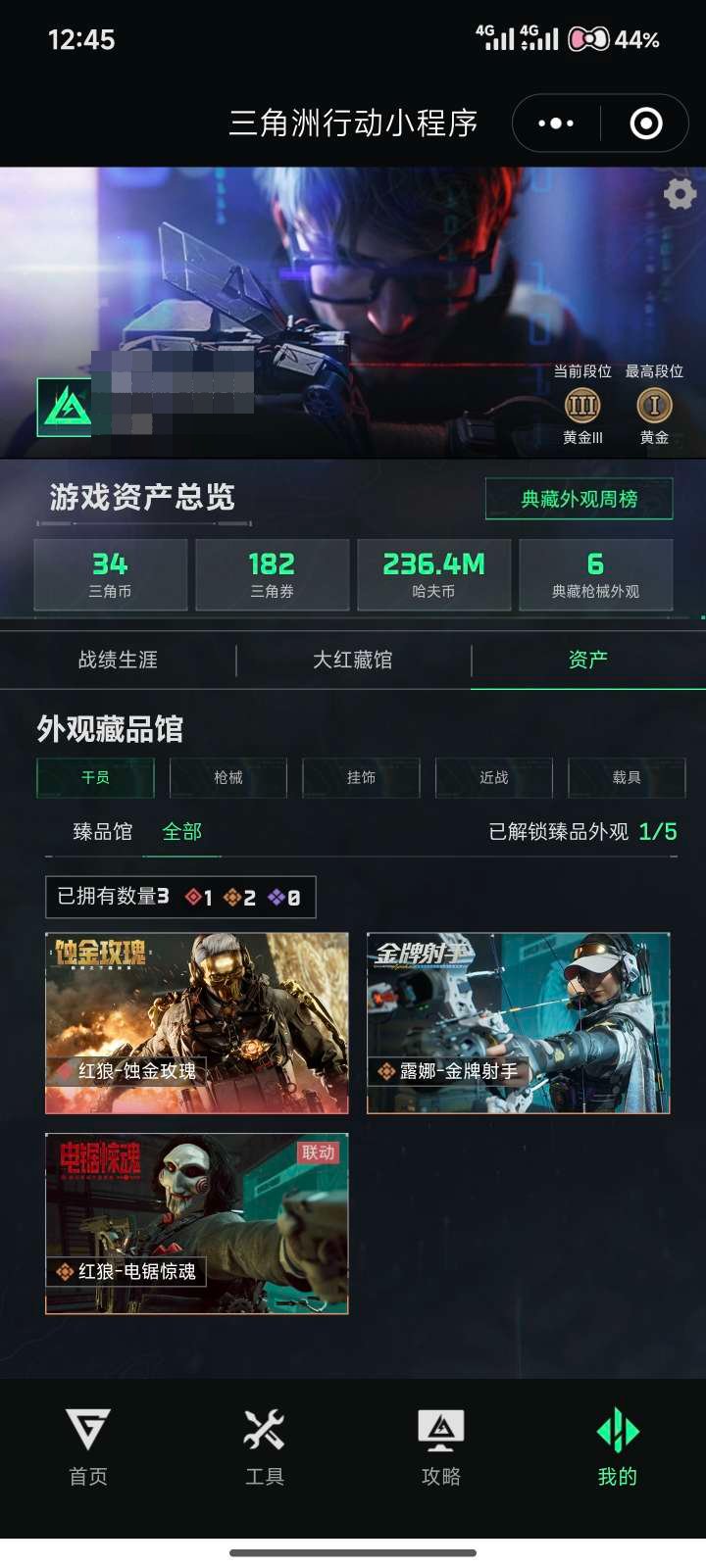The height and width of the screenshot is (1568, 706).
Task: Filter collection by 干员 operators
Action: click(x=95, y=777)
